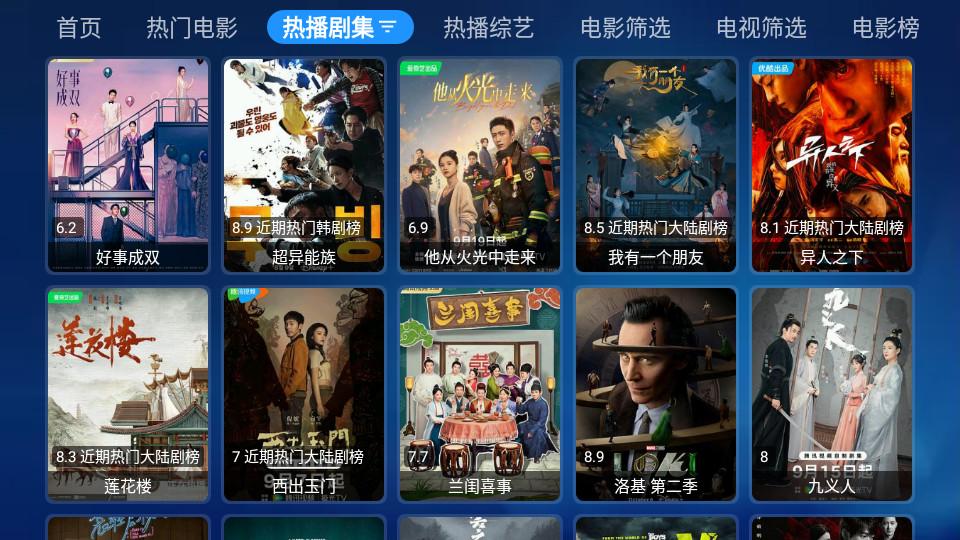Open 洛基 第二季
Screen dimensions: 960x540
[656, 394]
